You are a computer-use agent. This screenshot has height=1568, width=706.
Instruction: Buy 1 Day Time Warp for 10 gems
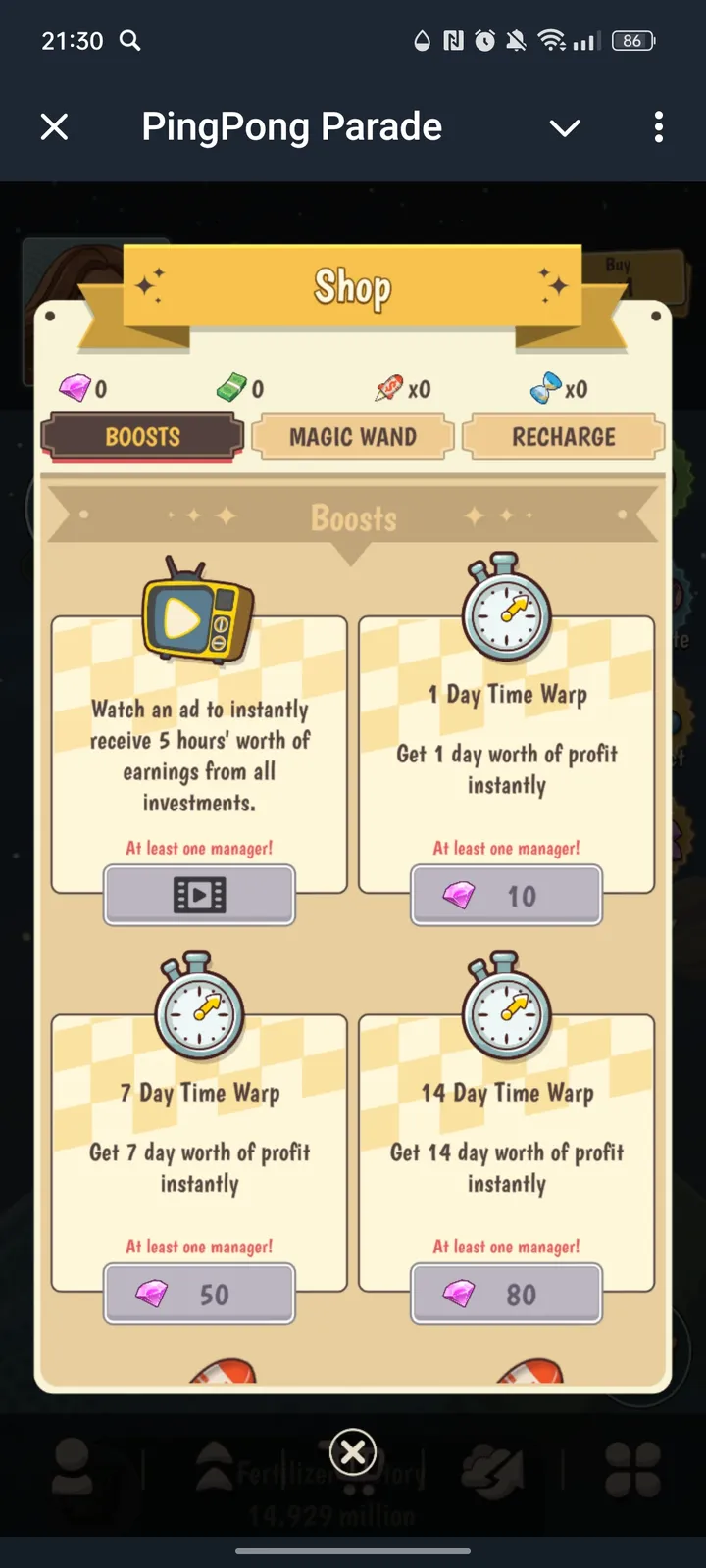[x=506, y=895]
